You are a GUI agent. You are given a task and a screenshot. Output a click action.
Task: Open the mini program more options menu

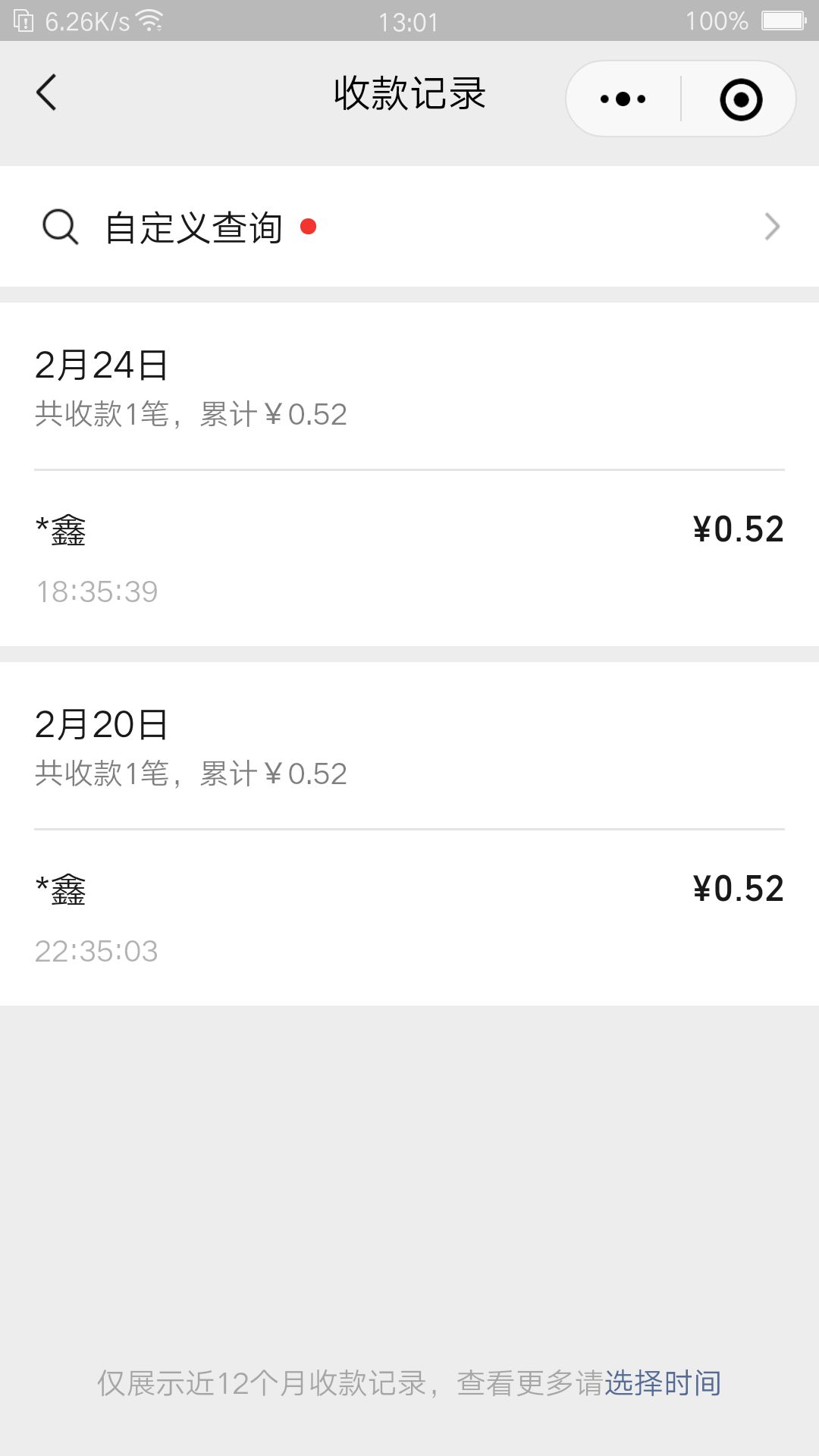[623, 99]
